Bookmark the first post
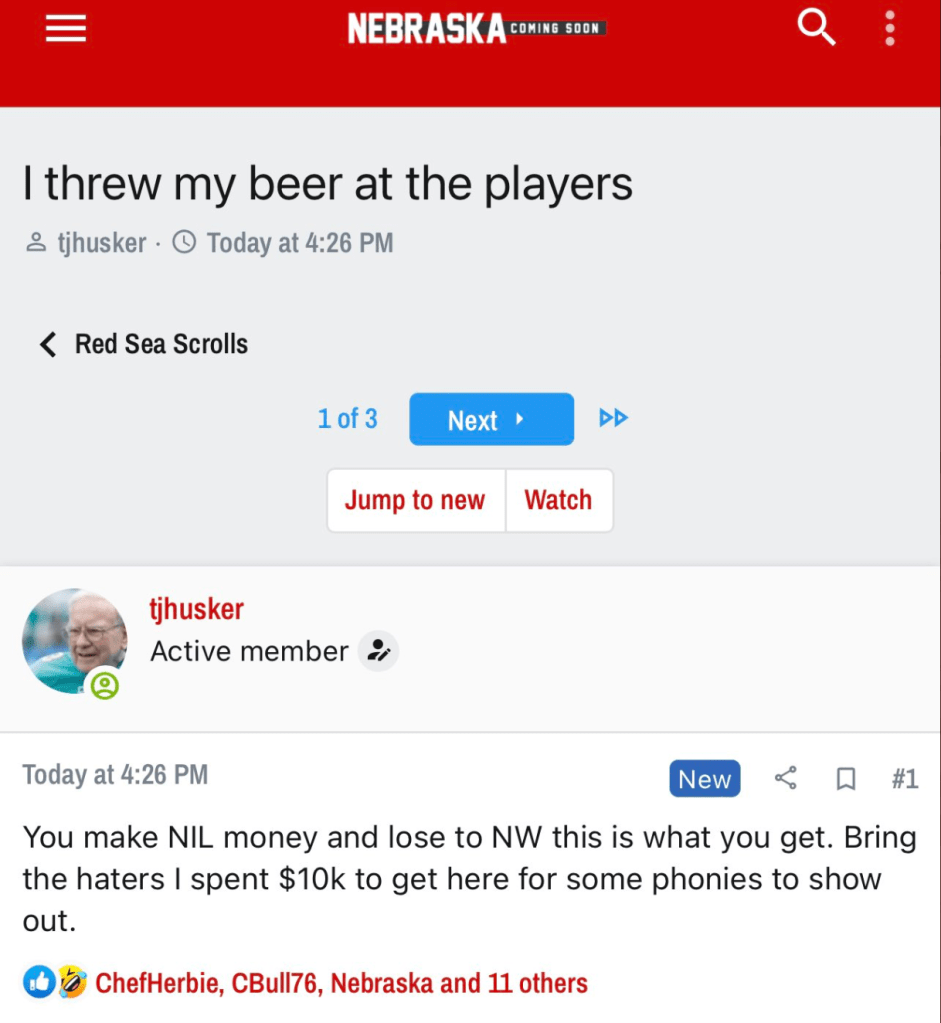Image resolution: width=941 pixels, height=1023 pixels. (x=846, y=778)
